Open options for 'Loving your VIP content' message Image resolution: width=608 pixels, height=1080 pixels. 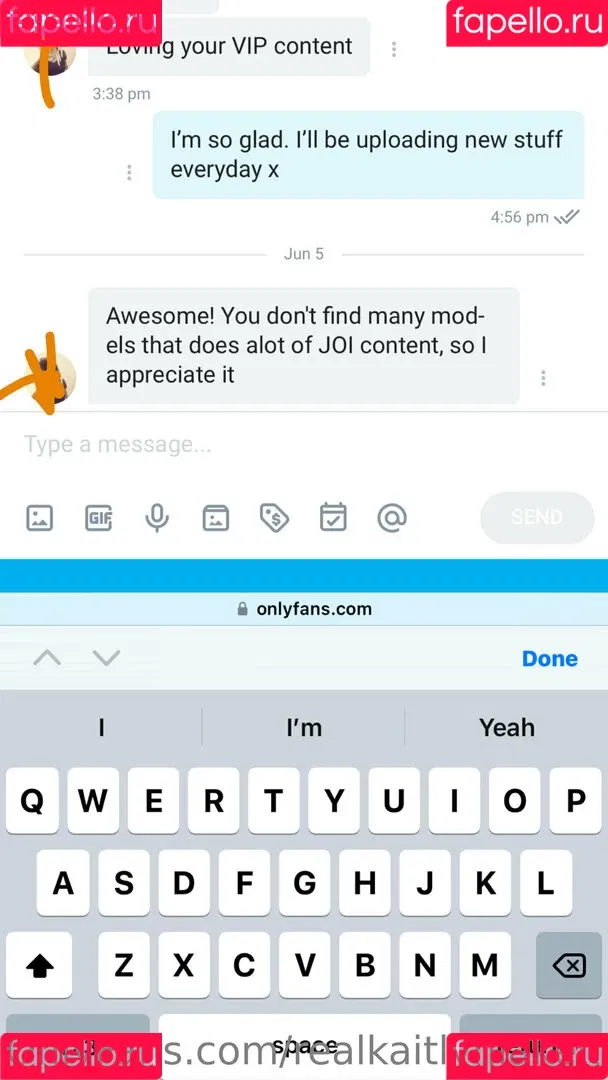395,49
